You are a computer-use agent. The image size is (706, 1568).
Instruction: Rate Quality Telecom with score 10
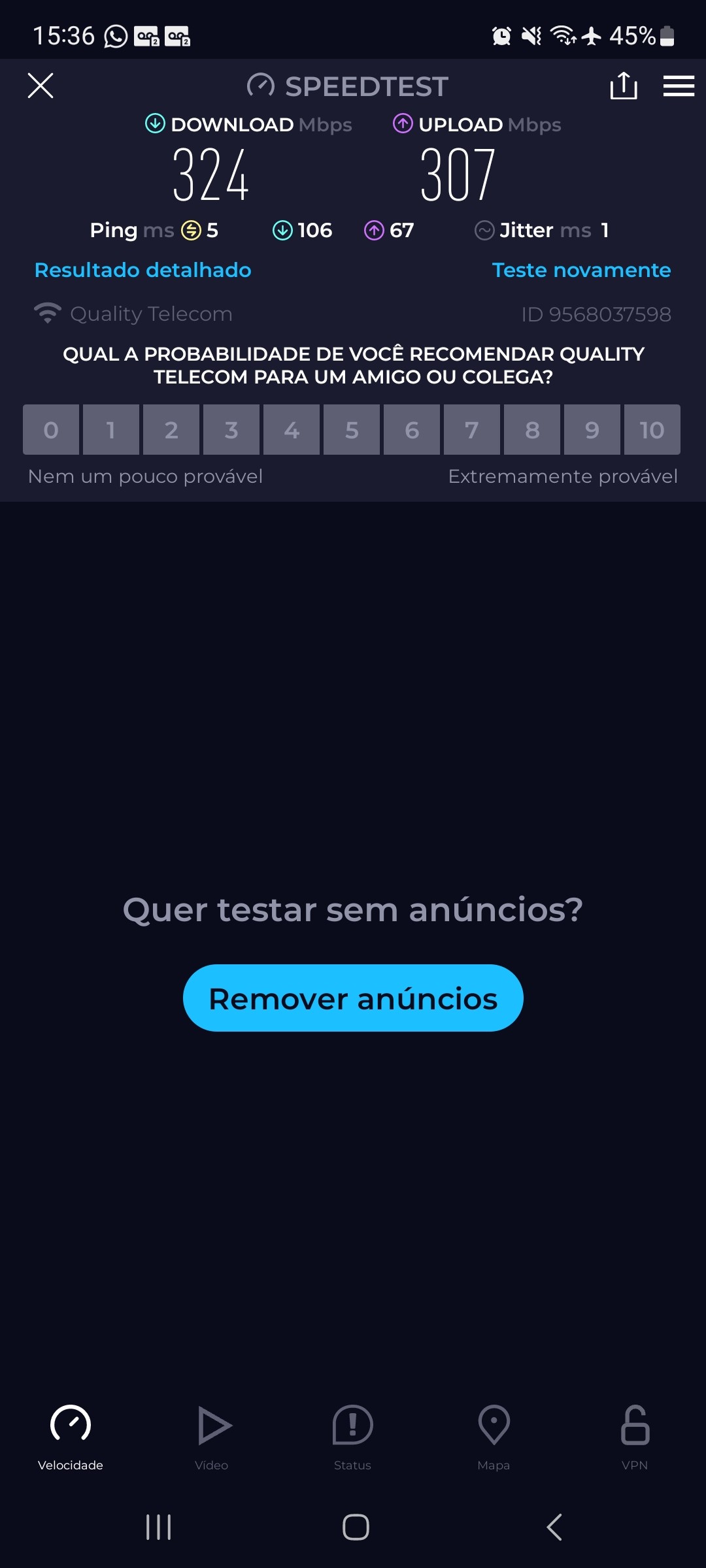[x=652, y=430]
